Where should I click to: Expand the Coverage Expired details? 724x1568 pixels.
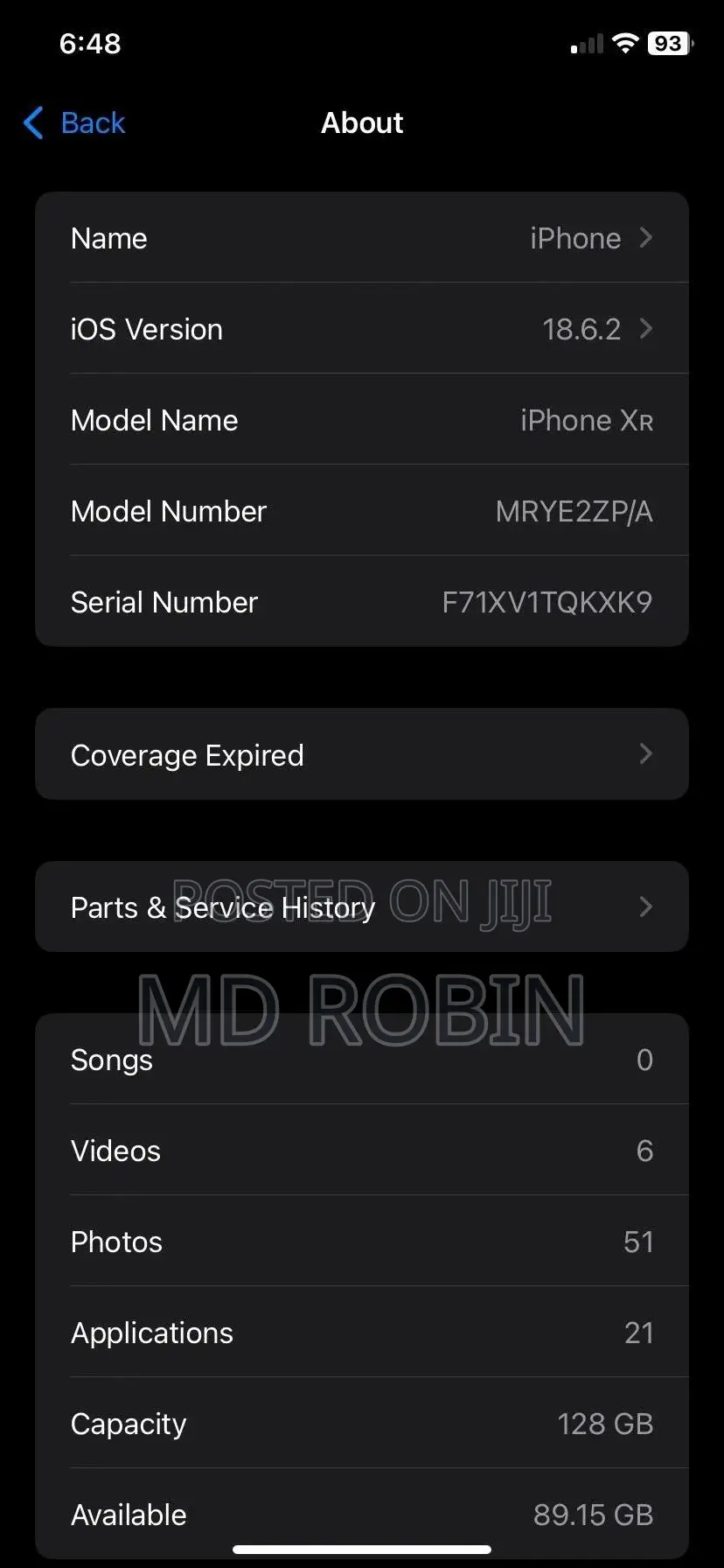[x=362, y=754]
